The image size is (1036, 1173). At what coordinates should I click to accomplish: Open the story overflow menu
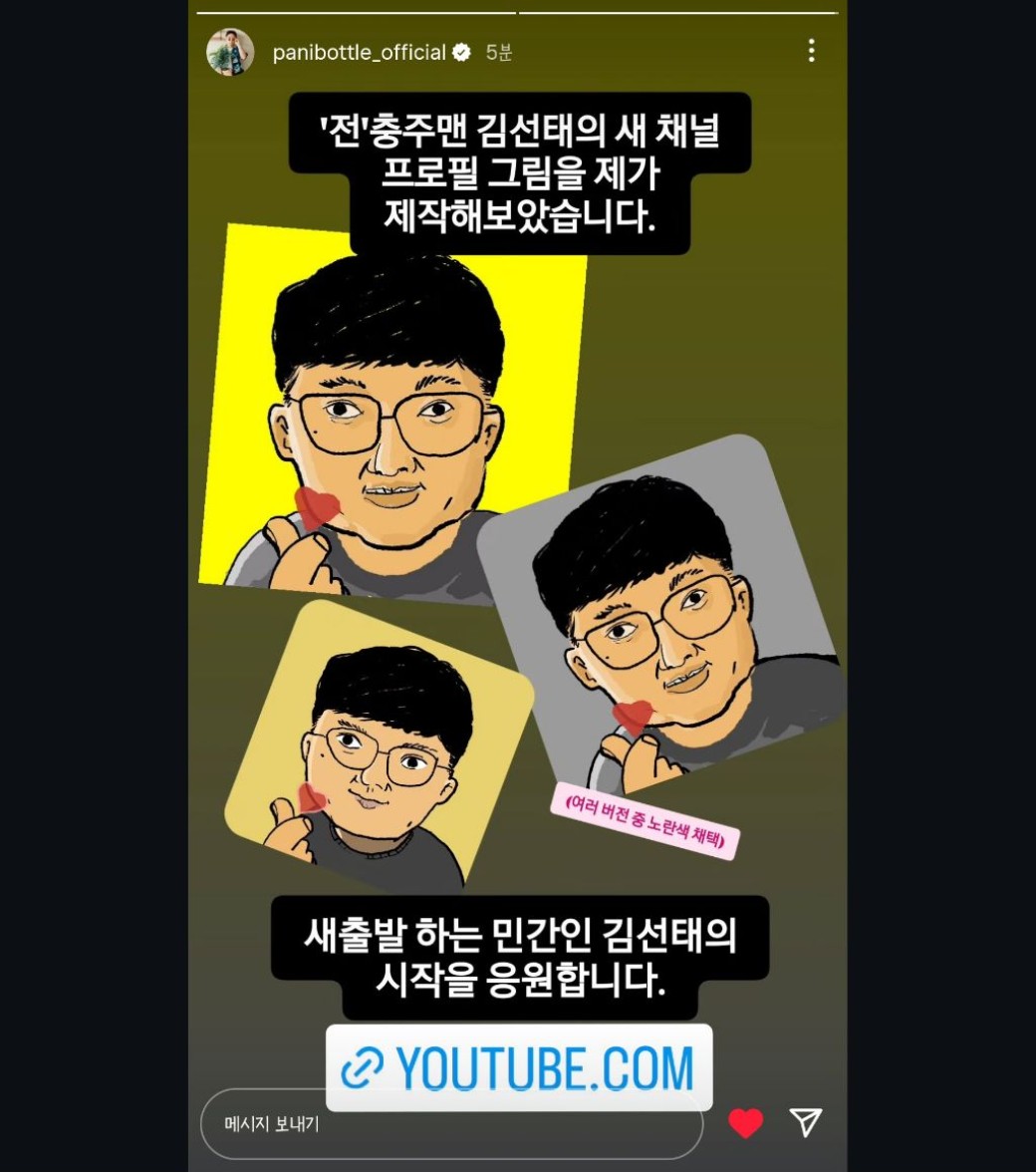point(812,51)
